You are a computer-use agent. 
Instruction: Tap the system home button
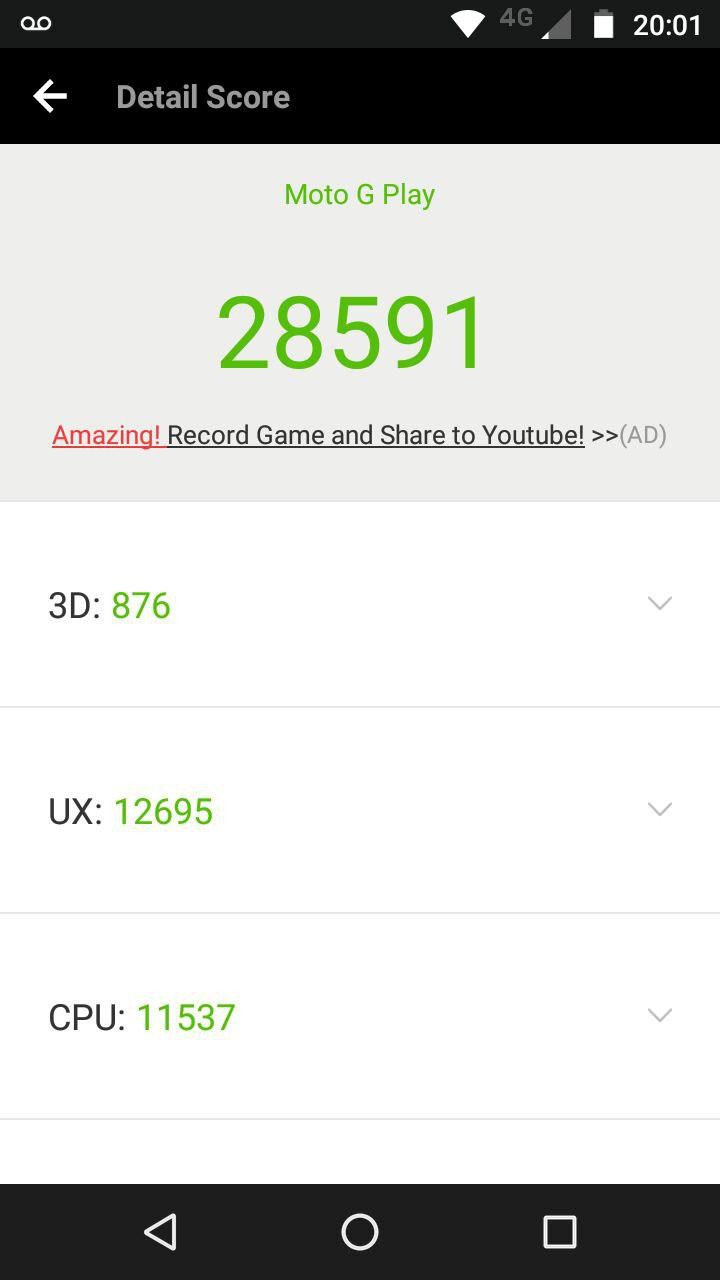[360, 1232]
